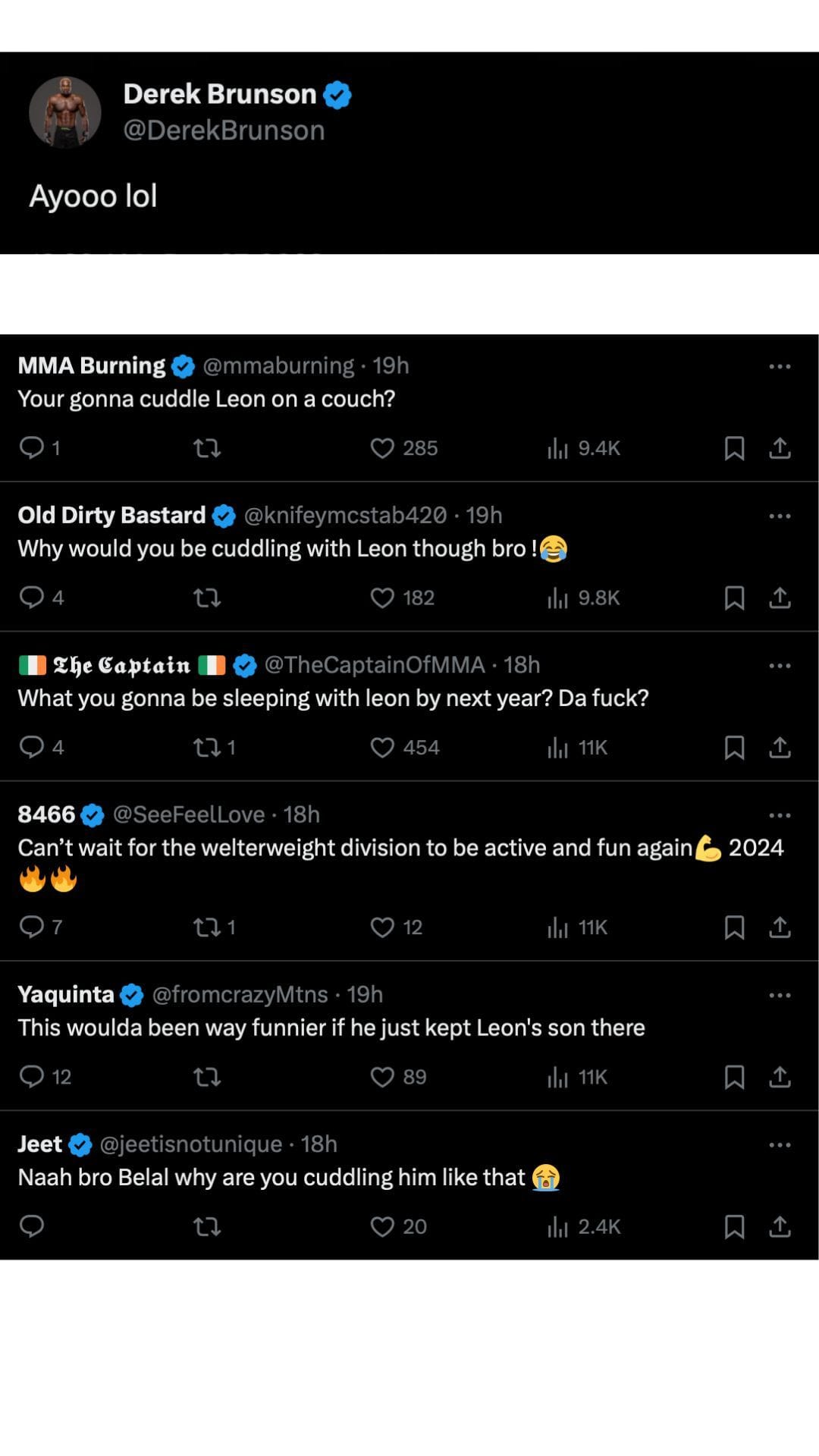Screen dimensions: 819x1456
Task: Click the 19h timestamp on MMA Burning's reply
Action: coord(391,365)
